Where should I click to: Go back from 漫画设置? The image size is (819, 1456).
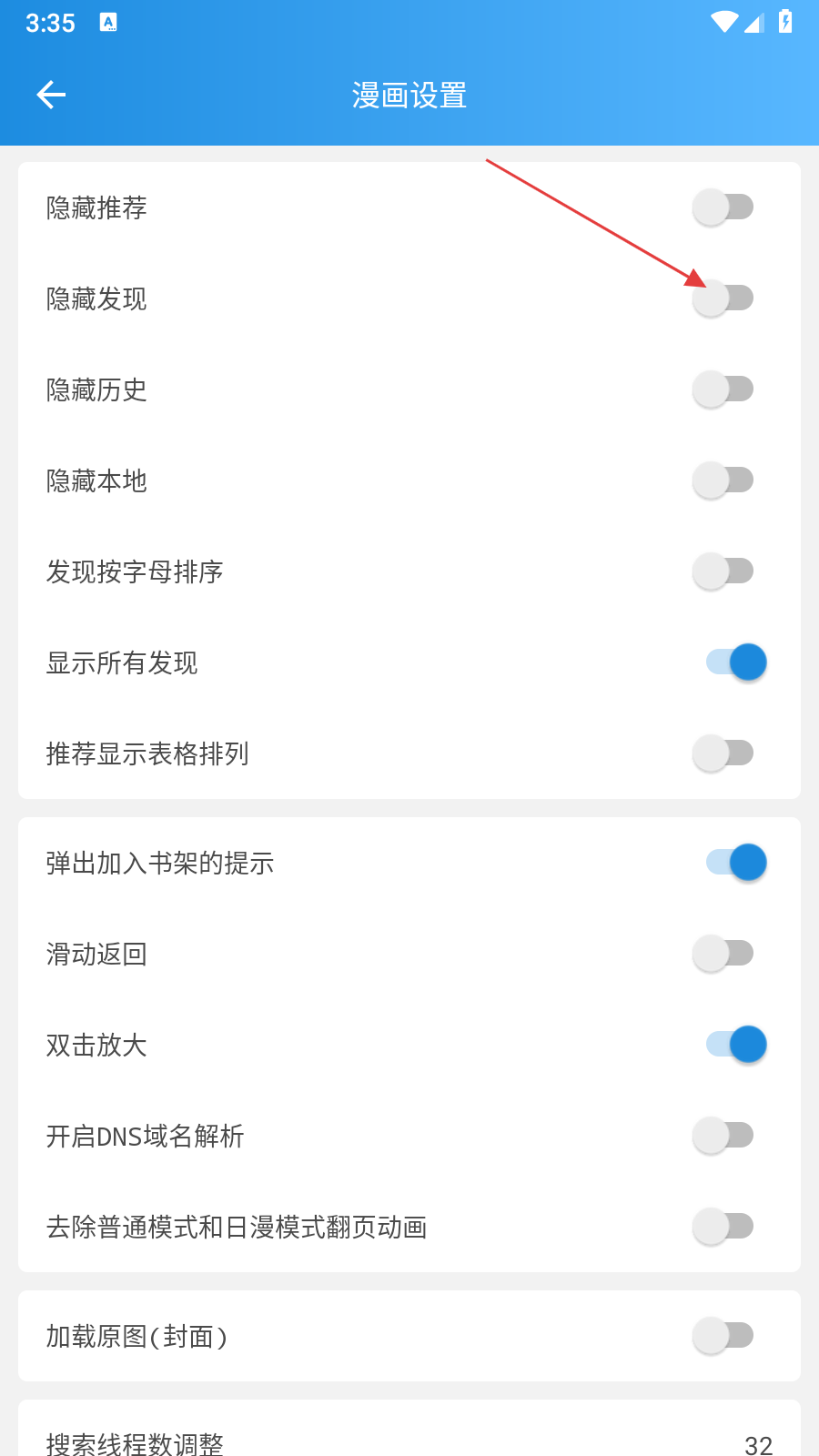51,95
